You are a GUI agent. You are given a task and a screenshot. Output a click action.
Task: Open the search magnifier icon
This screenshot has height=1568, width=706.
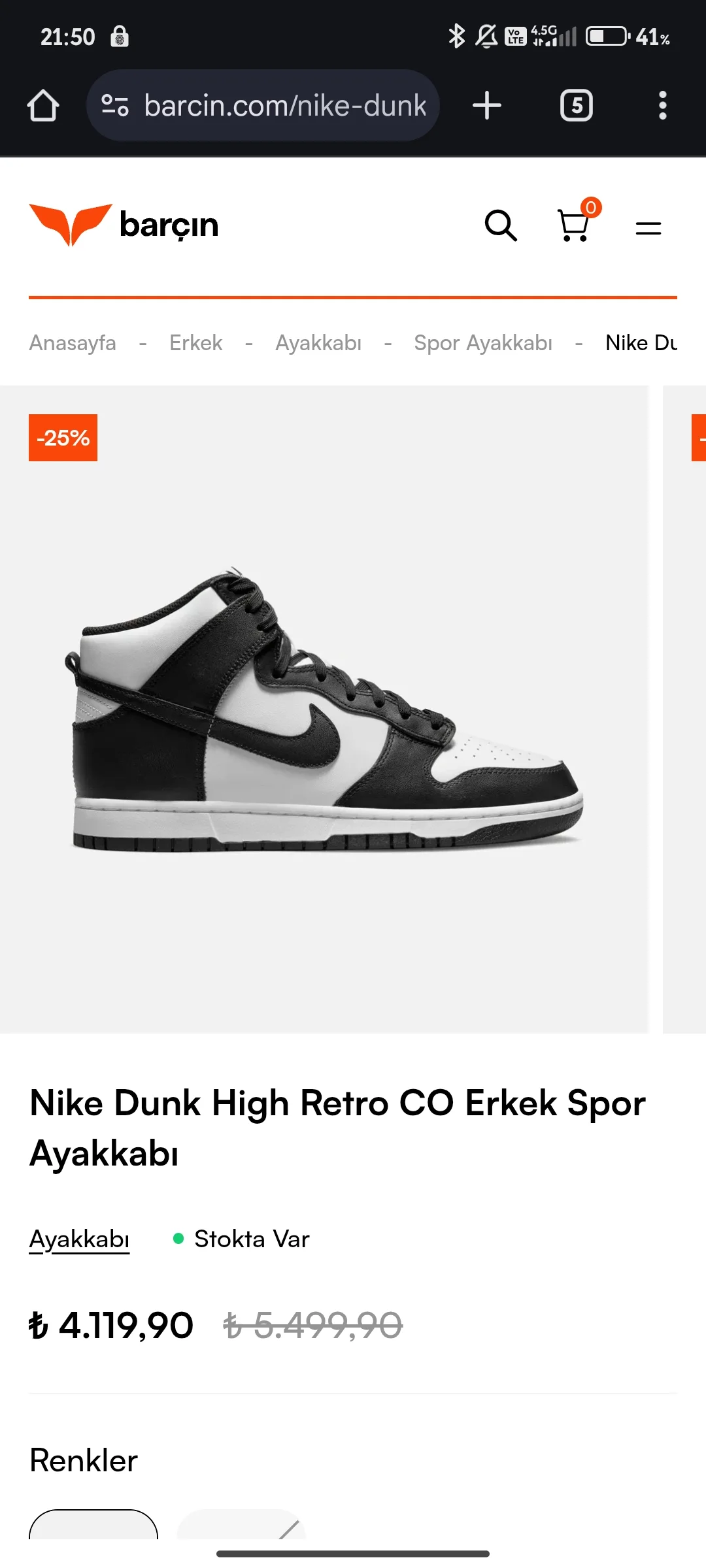[501, 226]
